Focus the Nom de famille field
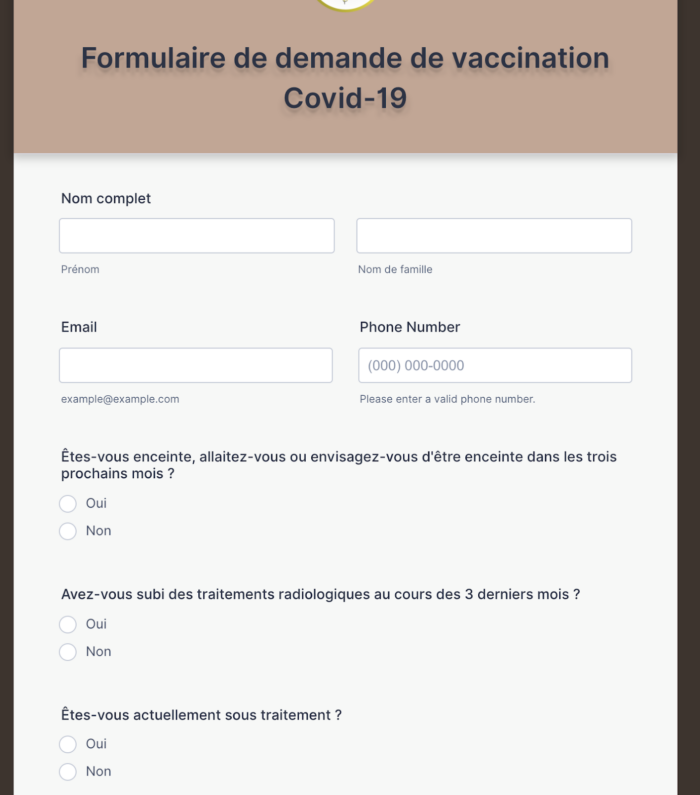This screenshot has width=700, height=795. pos(494,236)
